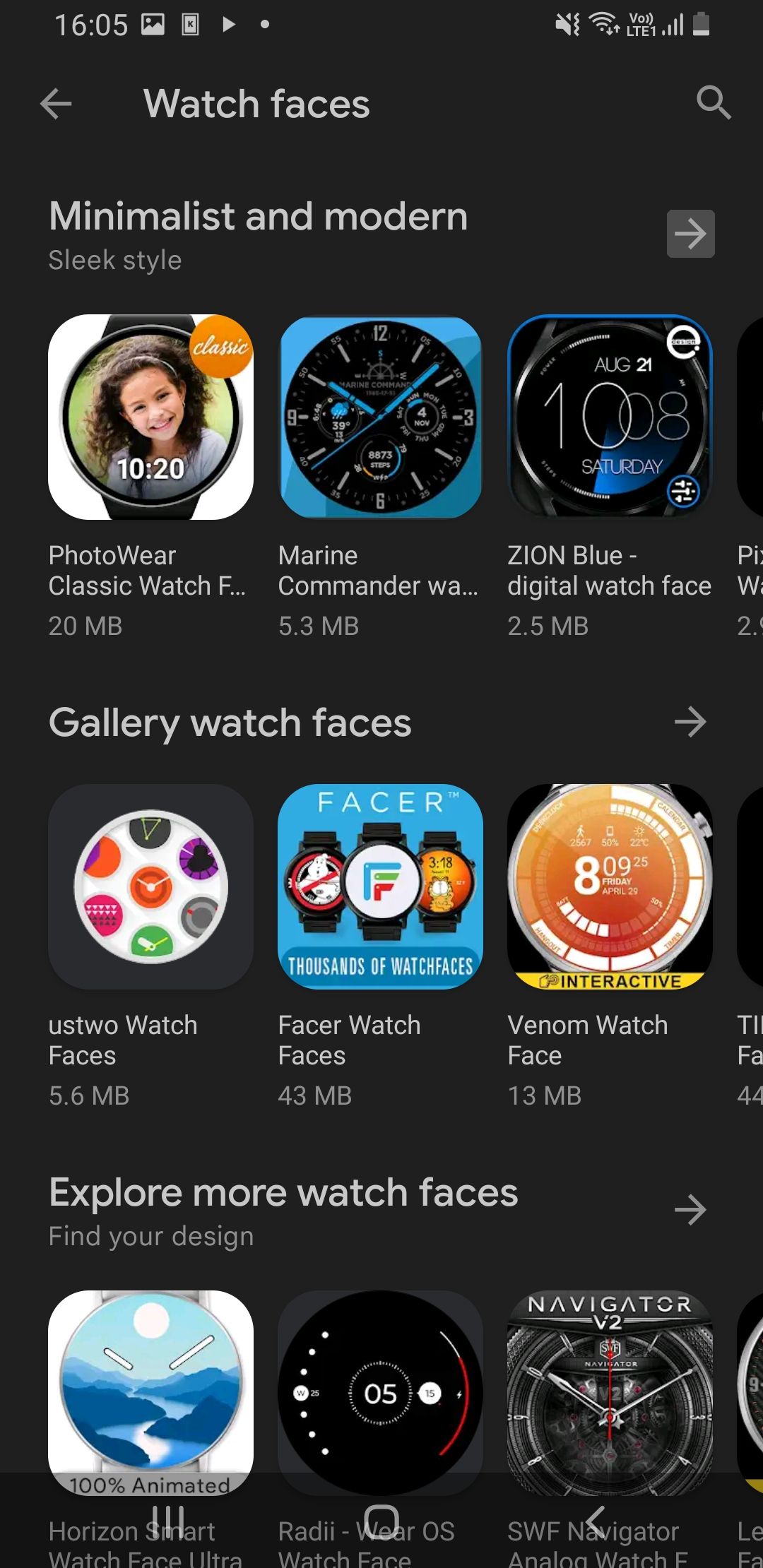Open ZION Blue digital watch face
Image resolution: width=763 pixels, height=1568 pixels.
coord(610,417)
